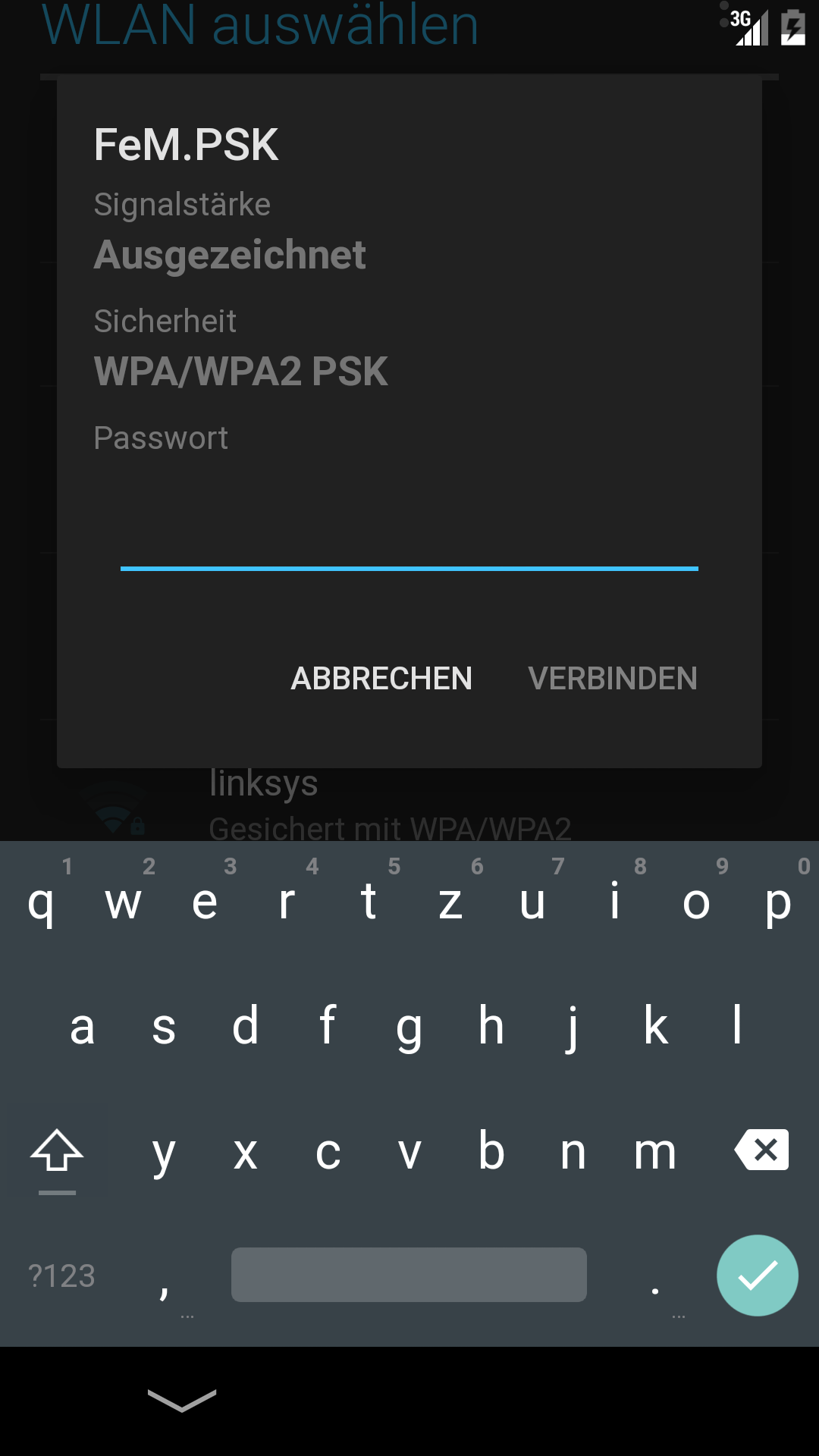Tap the VERBINDEN button
819x1456 pixels.
coord(613,679)
